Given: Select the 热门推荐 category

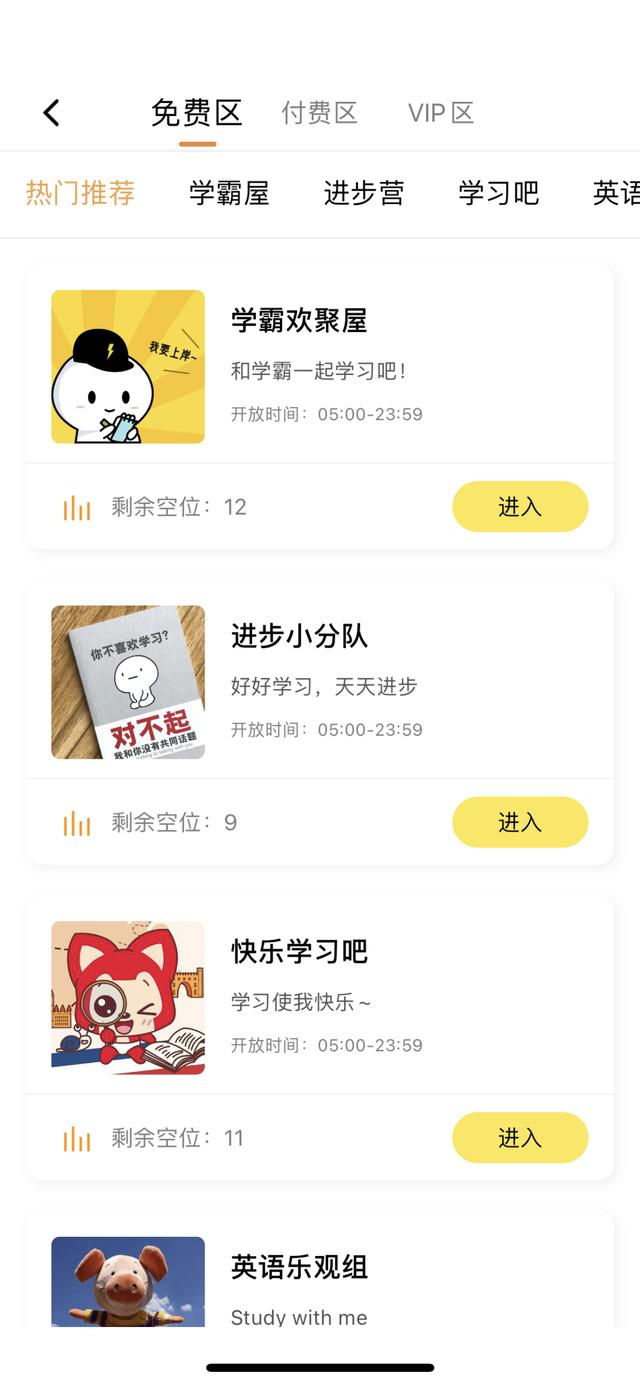Looking at the screenshot, I should click(x=80, y=193).
